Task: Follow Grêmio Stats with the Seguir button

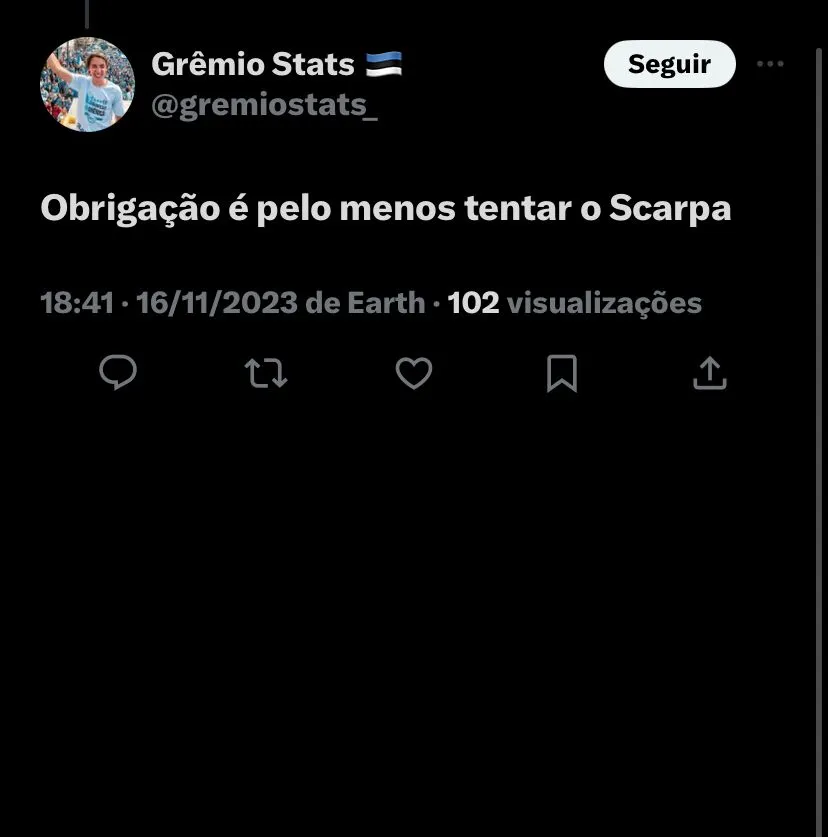Action: pos(669,64)
